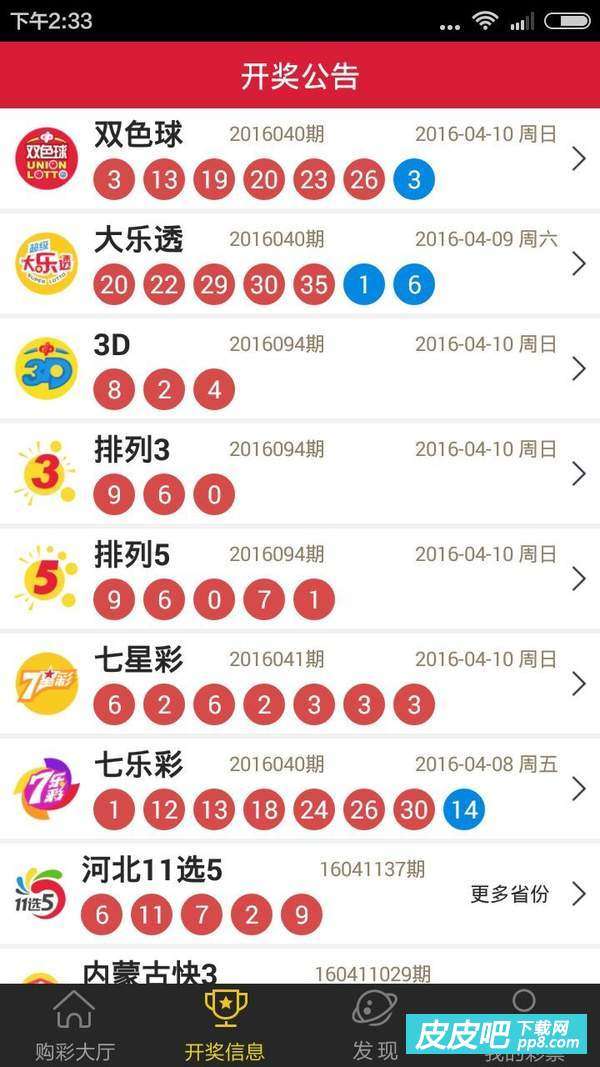Viewport: 600px width, 1067px height.
Task: Open 双色球 draw results
Action: tap(300, 159)
